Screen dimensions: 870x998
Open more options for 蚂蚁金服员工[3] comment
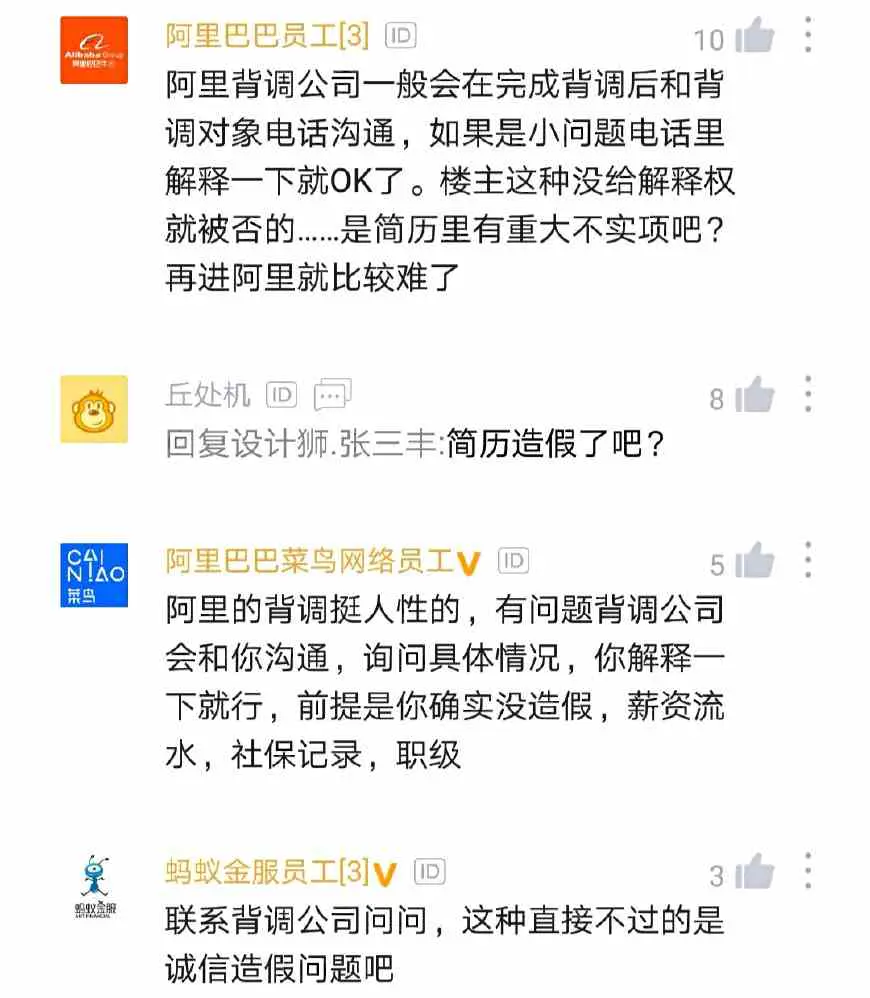coord(808,872)
